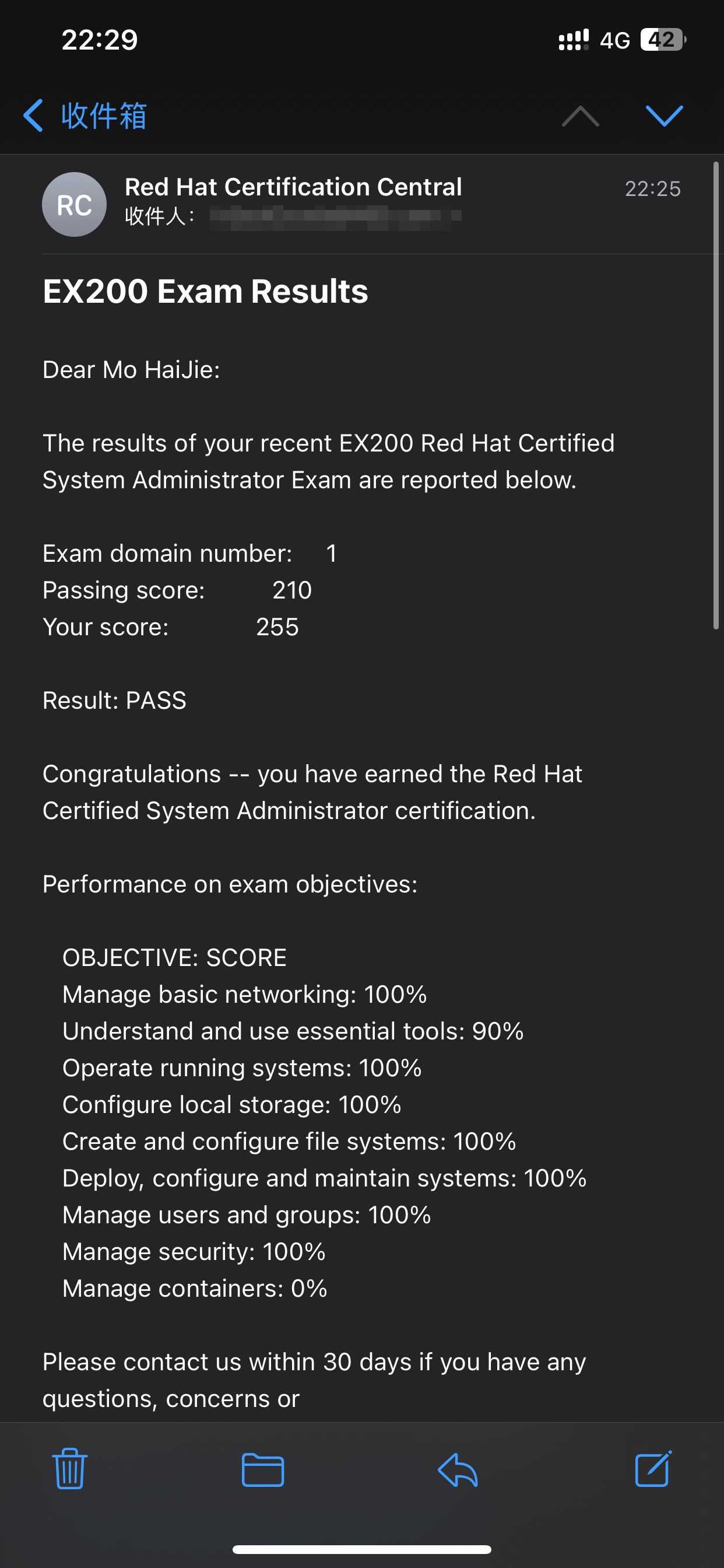Delete this email with the trash icon
724x1568 pixels.
(x=70, y=1469)
